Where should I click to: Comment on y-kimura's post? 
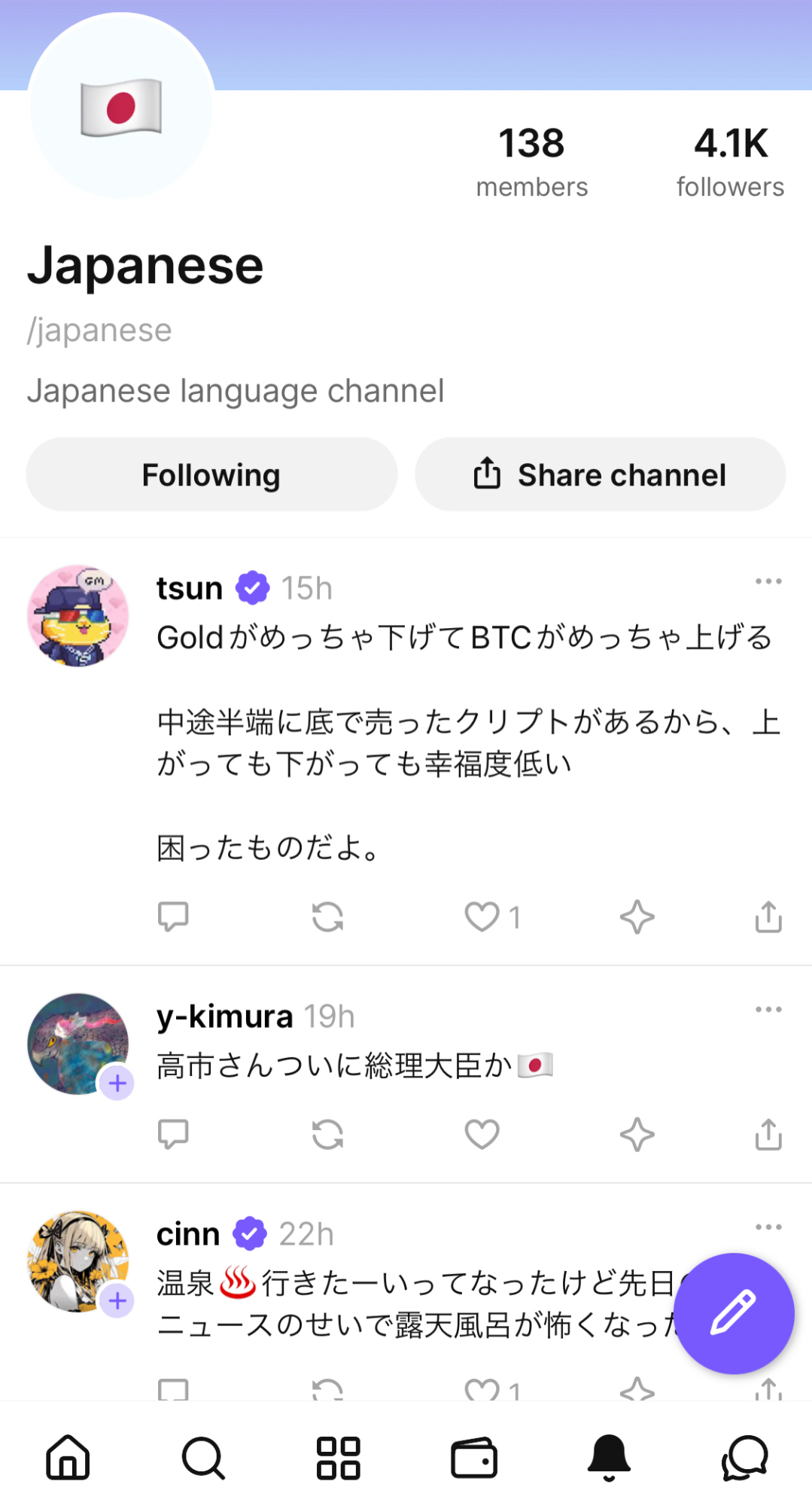coord(173,1134)
